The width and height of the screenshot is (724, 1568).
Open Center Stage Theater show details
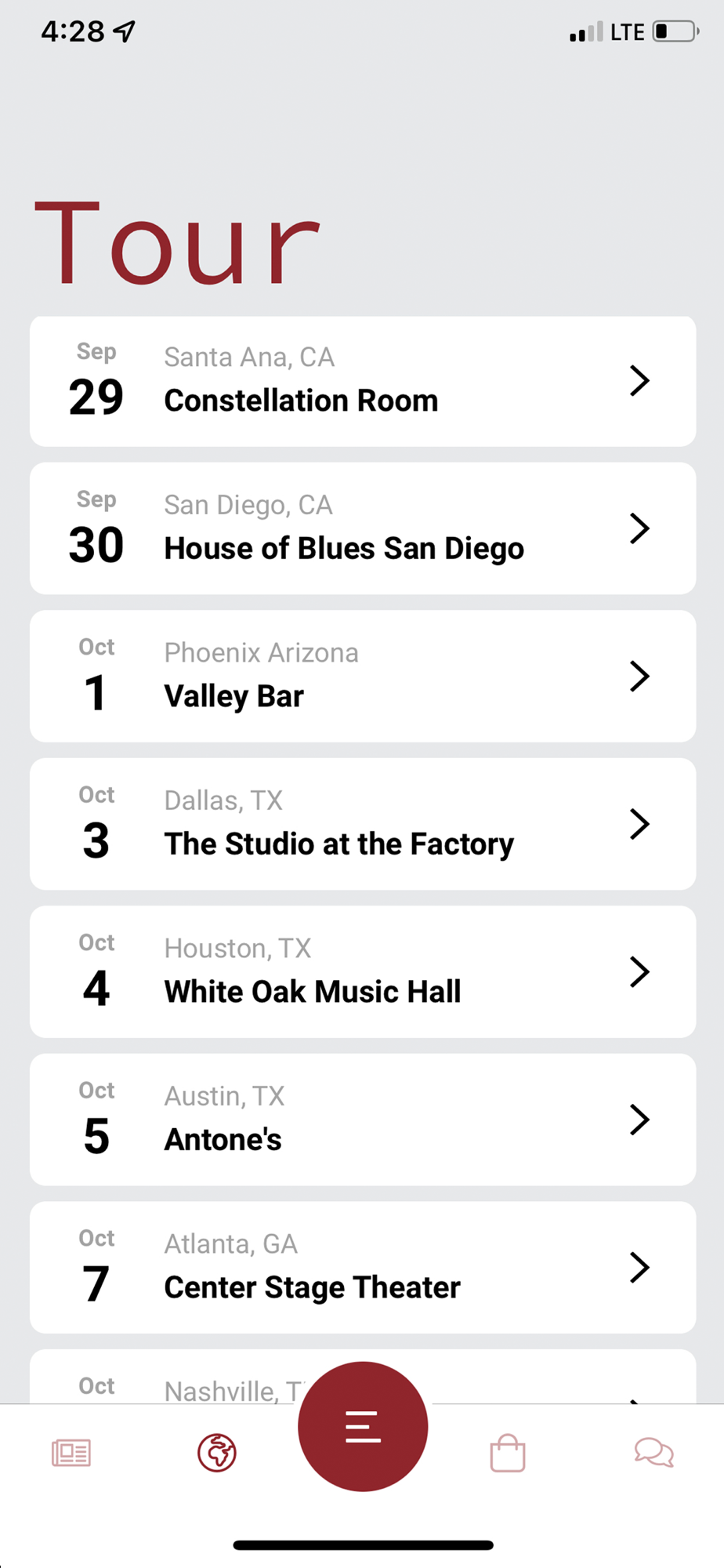(362, 1267)
